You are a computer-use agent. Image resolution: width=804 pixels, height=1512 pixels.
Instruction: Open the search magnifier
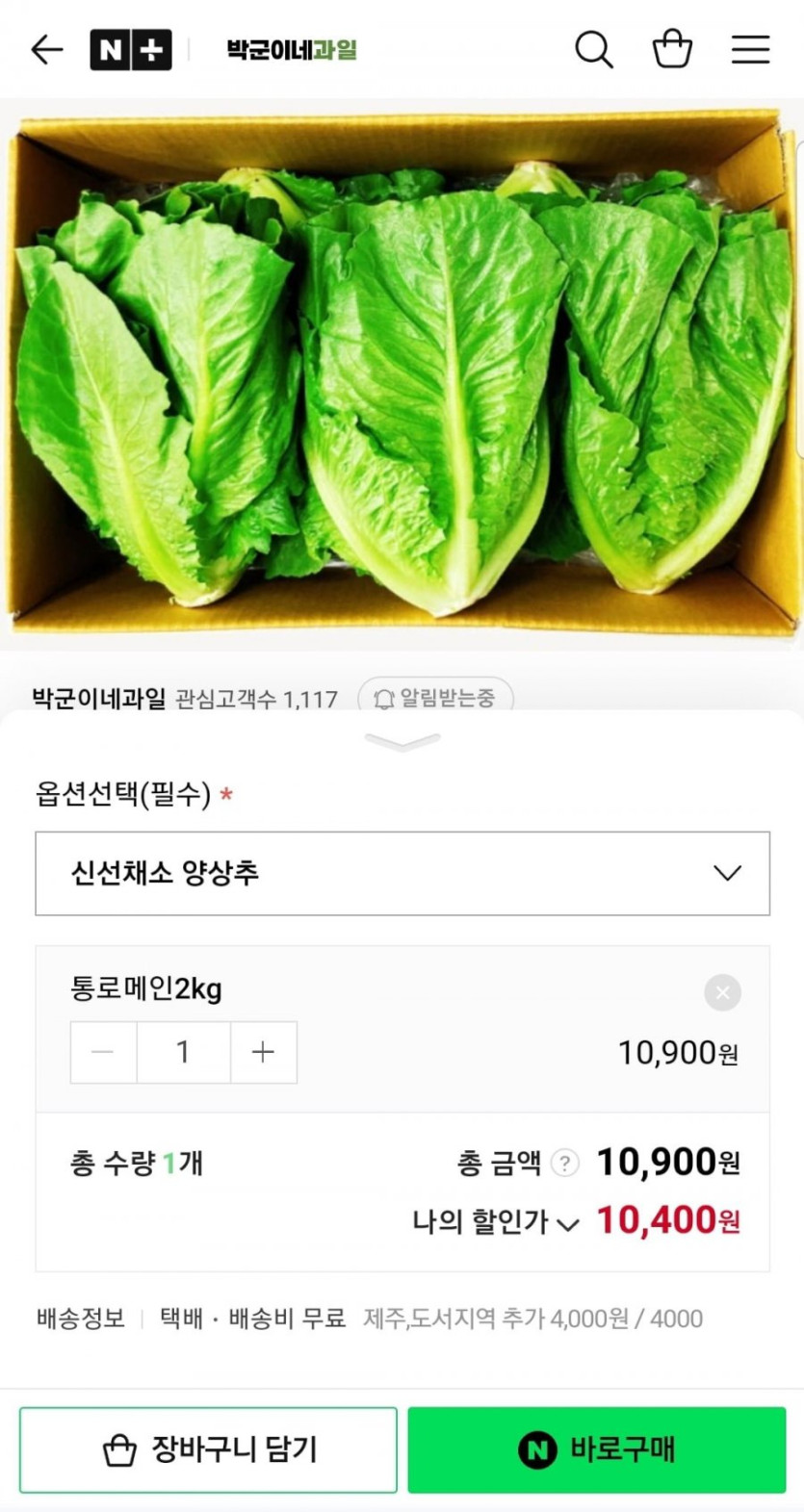coord(593,50)
